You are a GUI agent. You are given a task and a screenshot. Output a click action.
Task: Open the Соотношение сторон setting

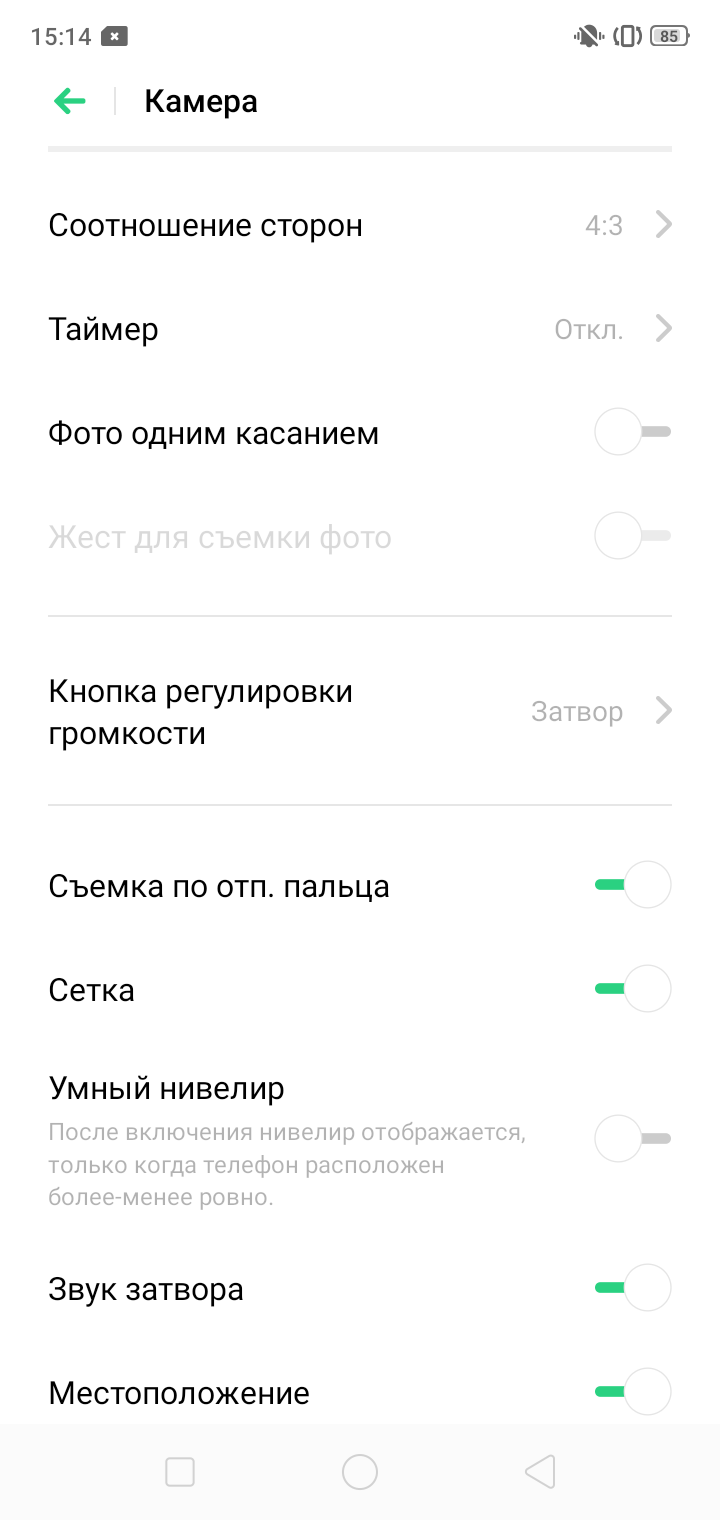click(x=360, y=225)
